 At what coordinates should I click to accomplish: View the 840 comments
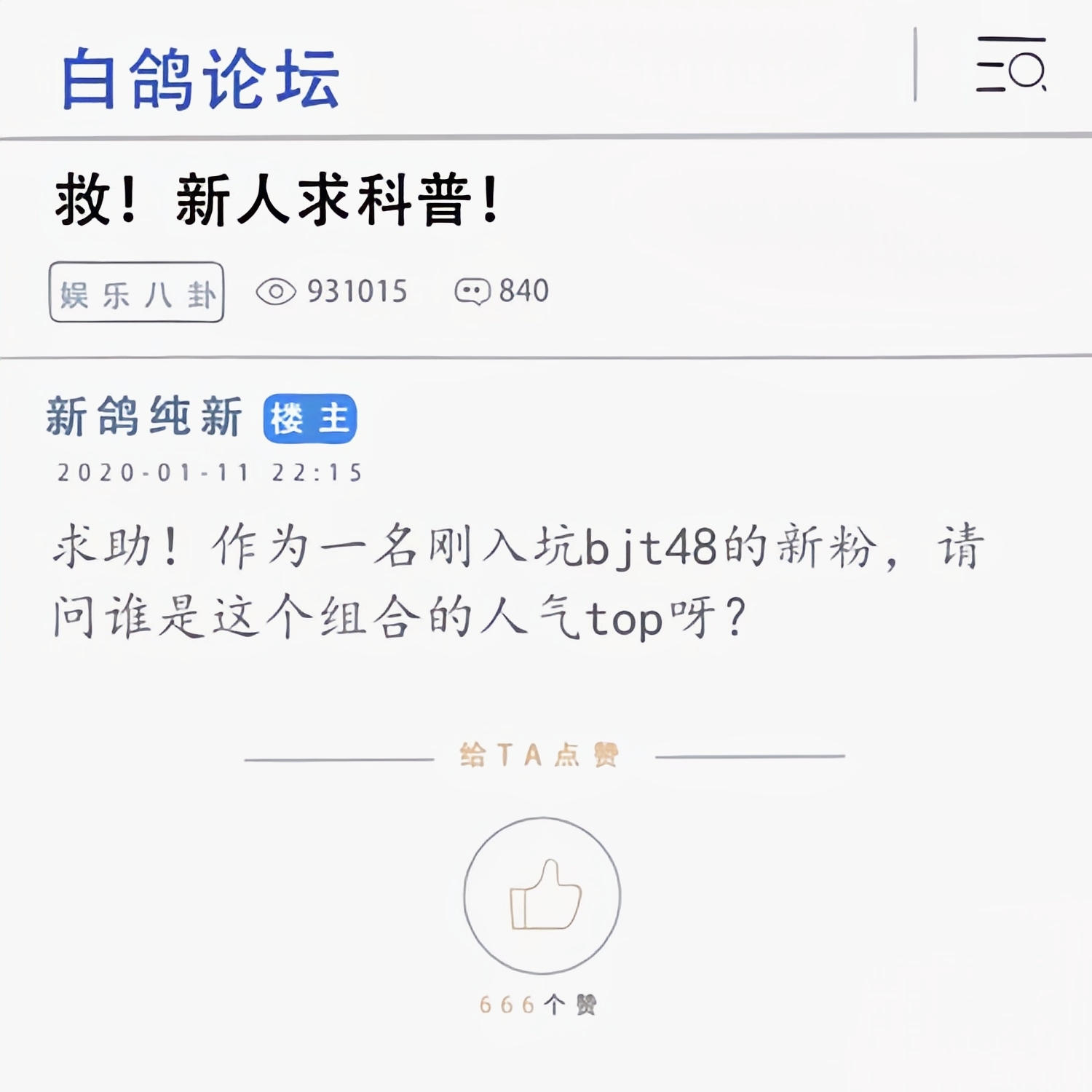point(502,291)
